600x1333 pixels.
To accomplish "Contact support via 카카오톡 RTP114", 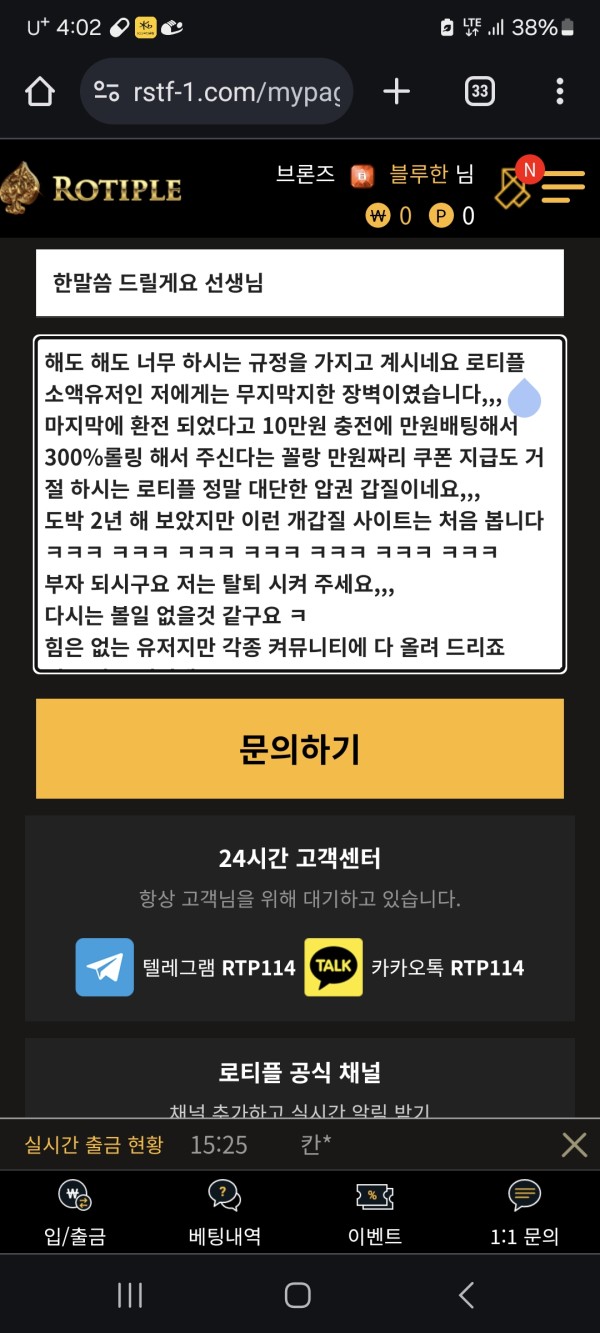I will (414, 967).
